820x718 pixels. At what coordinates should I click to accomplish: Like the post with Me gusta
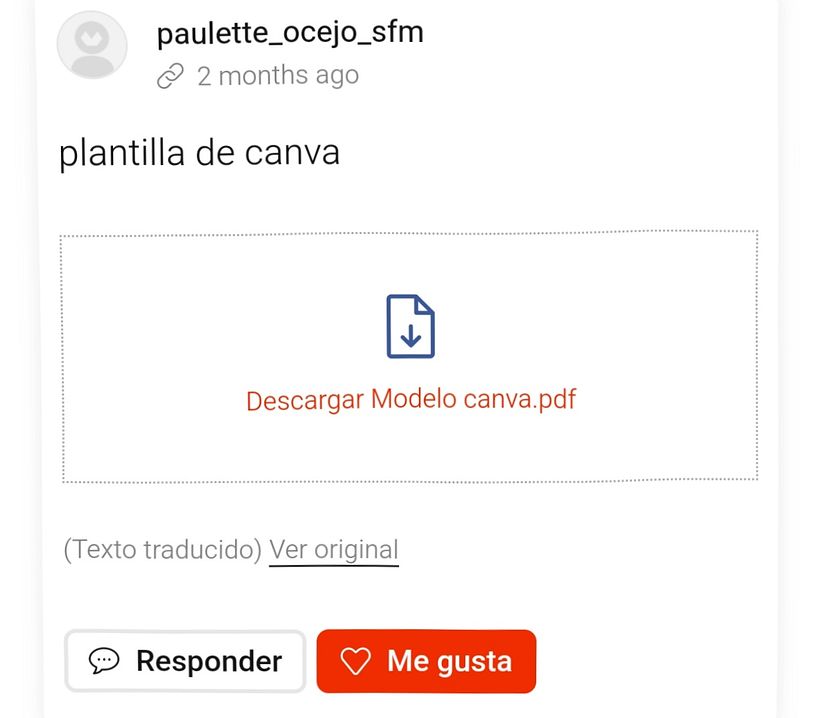(x=426, y=661)
